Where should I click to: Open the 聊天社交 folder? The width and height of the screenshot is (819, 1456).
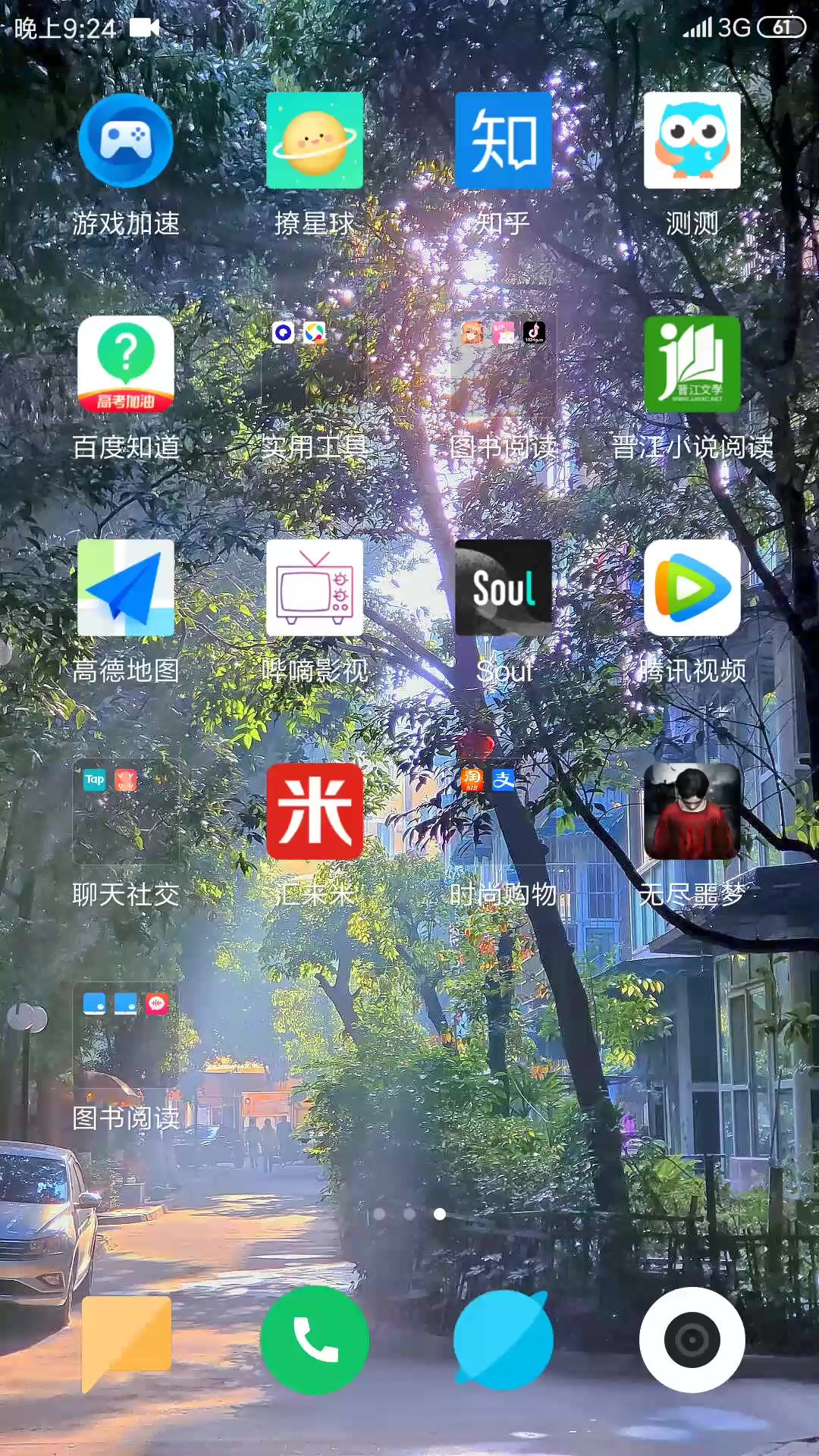click(x=126, y=812)
